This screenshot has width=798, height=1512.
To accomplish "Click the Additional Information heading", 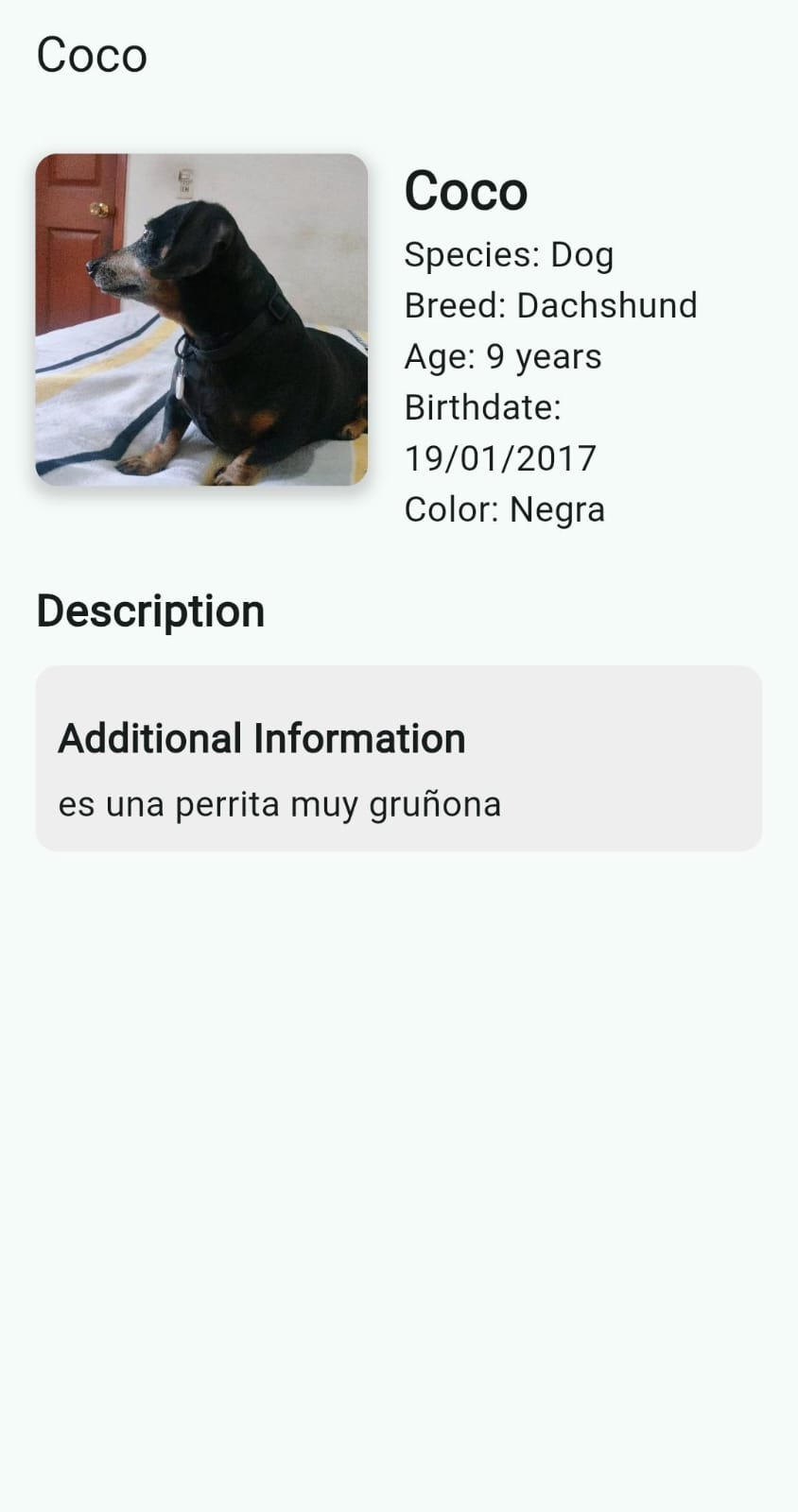I will 261,738.
